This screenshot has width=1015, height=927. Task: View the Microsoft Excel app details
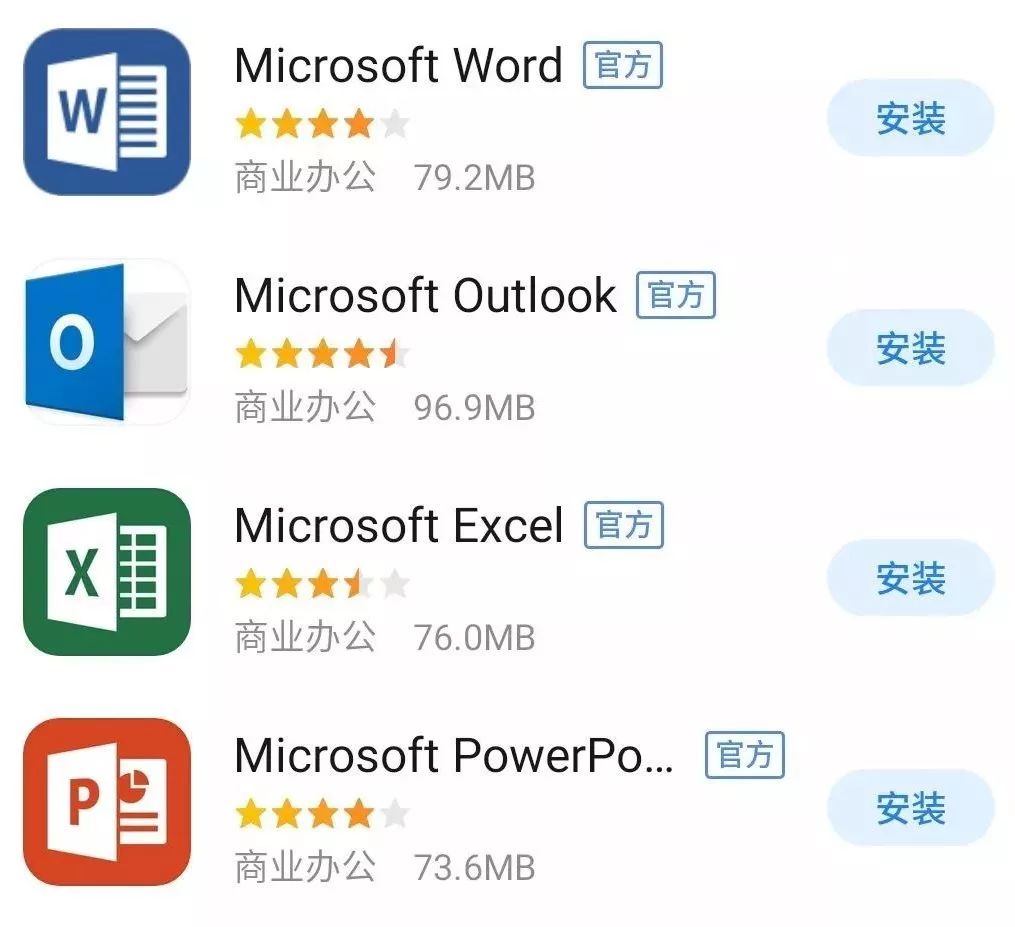click(398, 526)
